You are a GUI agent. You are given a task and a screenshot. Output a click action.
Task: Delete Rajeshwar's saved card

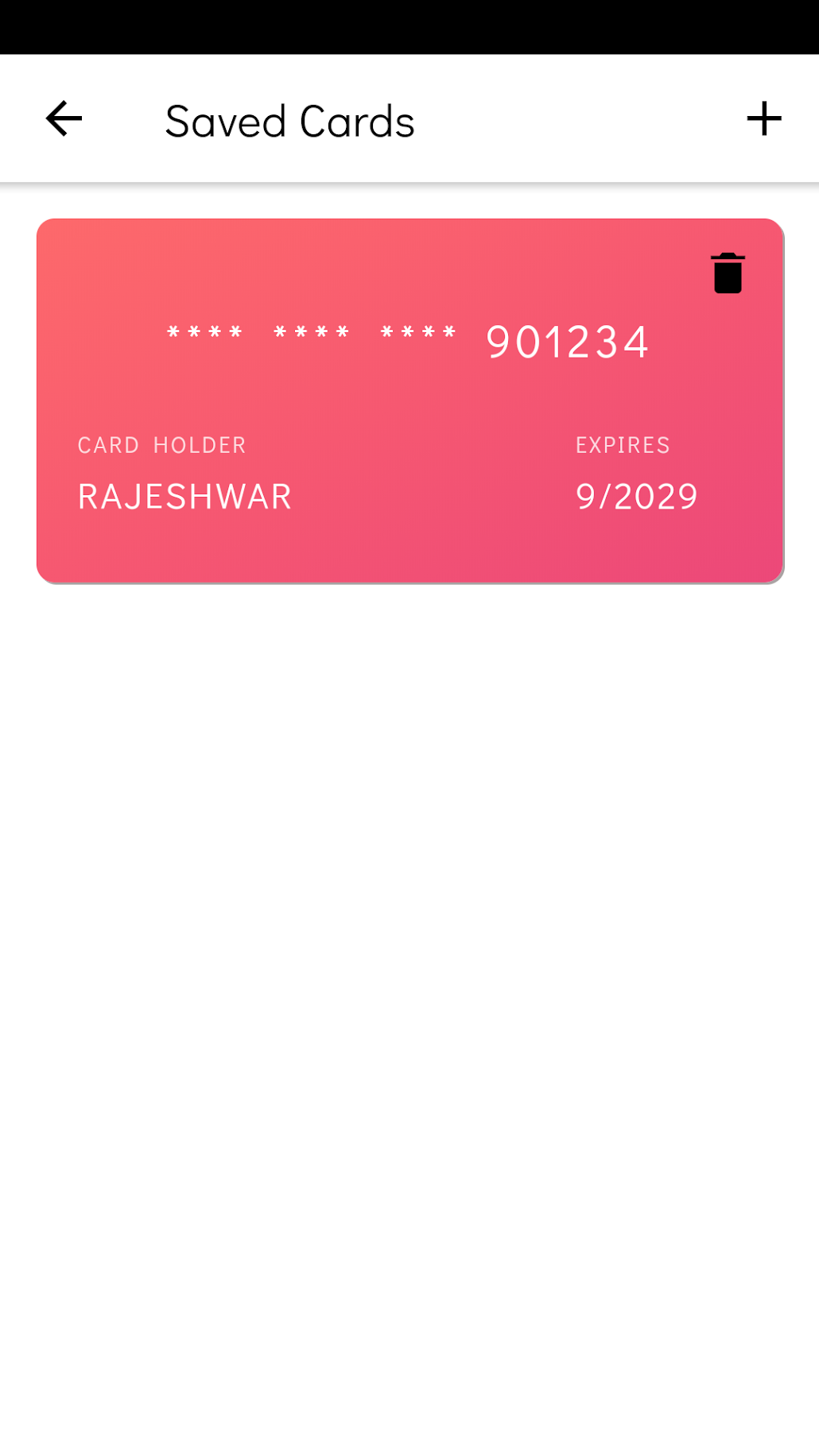tap(728, 273)
